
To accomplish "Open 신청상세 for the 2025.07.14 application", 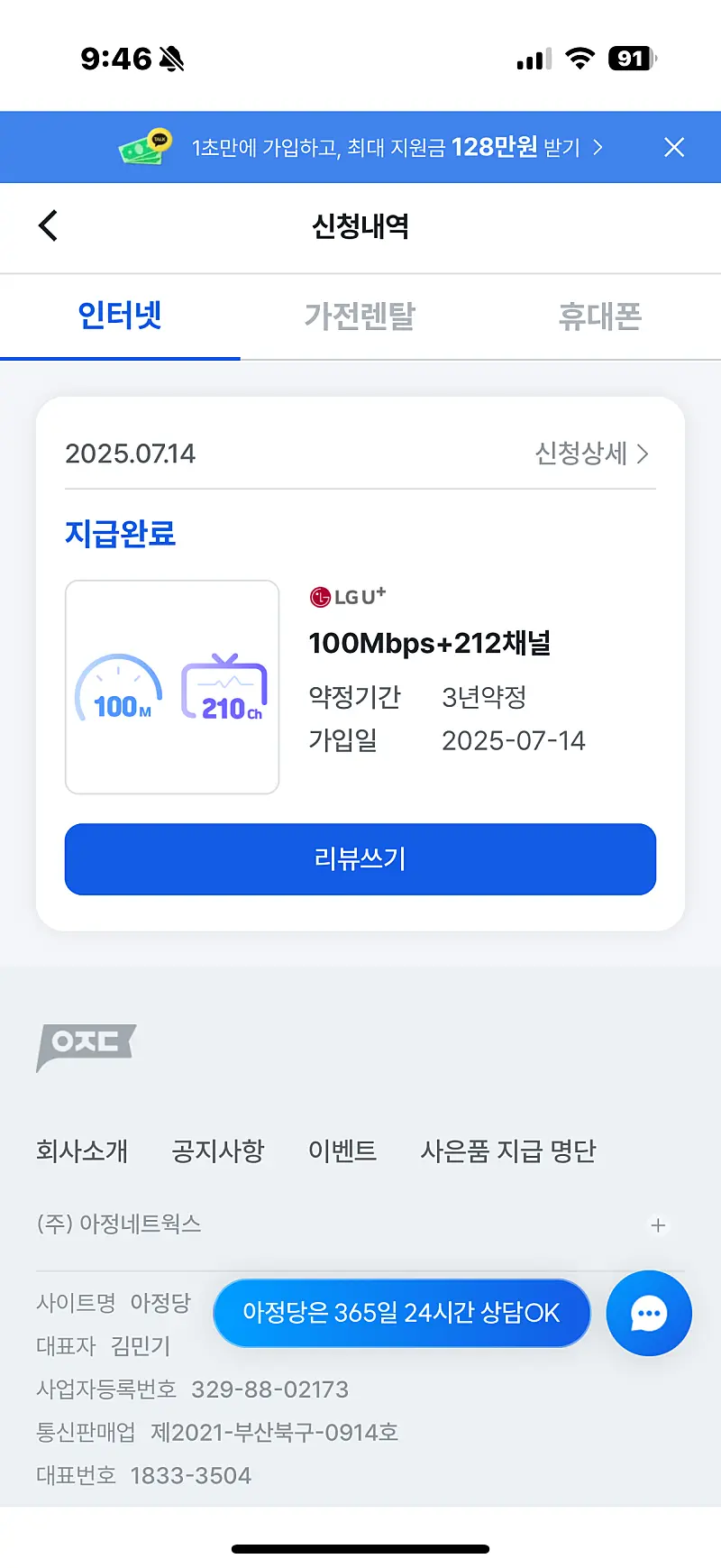I will [591, 453].
